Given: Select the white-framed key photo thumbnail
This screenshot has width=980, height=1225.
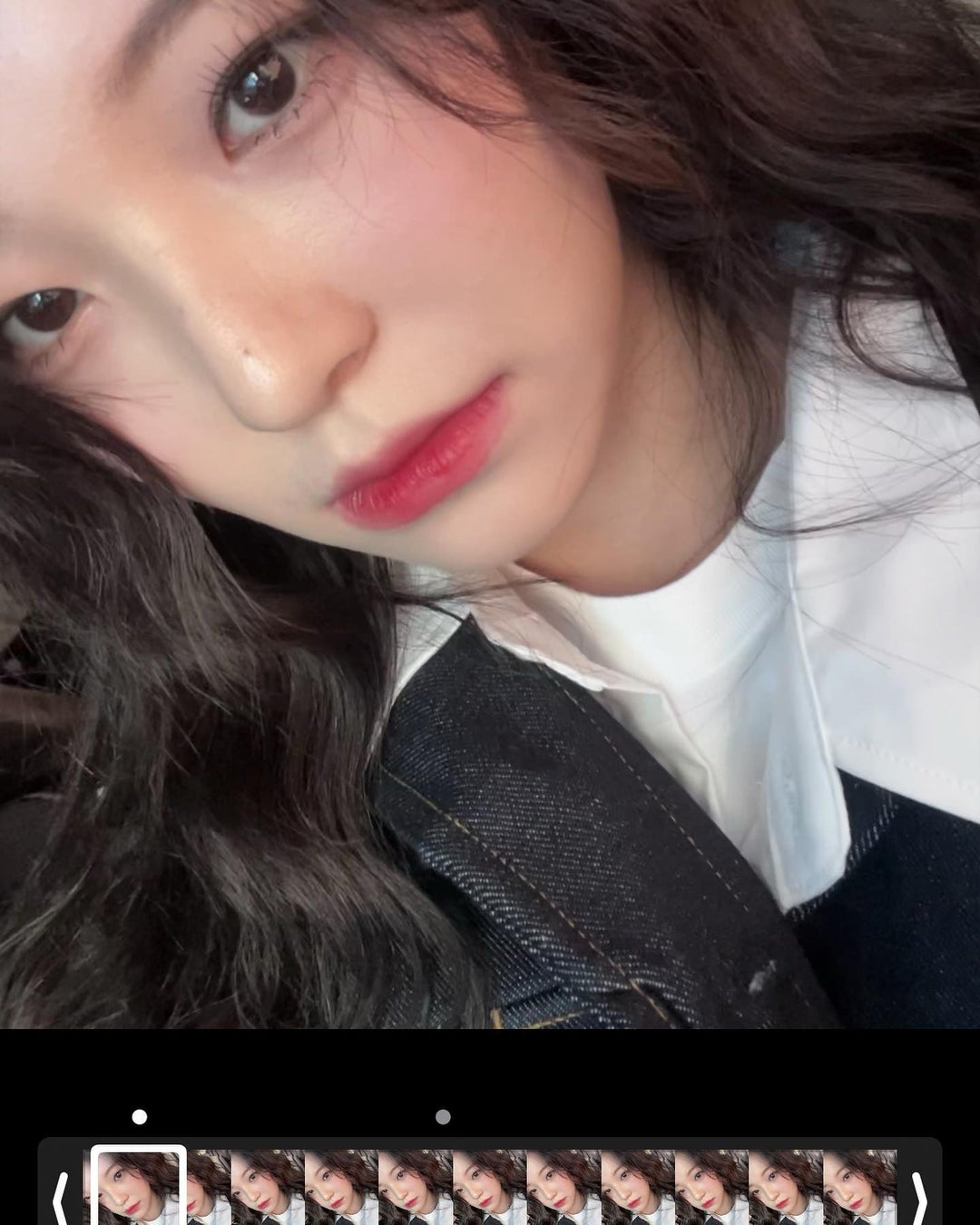Looking at the screenshot, I should click(x=139, y=1185).
